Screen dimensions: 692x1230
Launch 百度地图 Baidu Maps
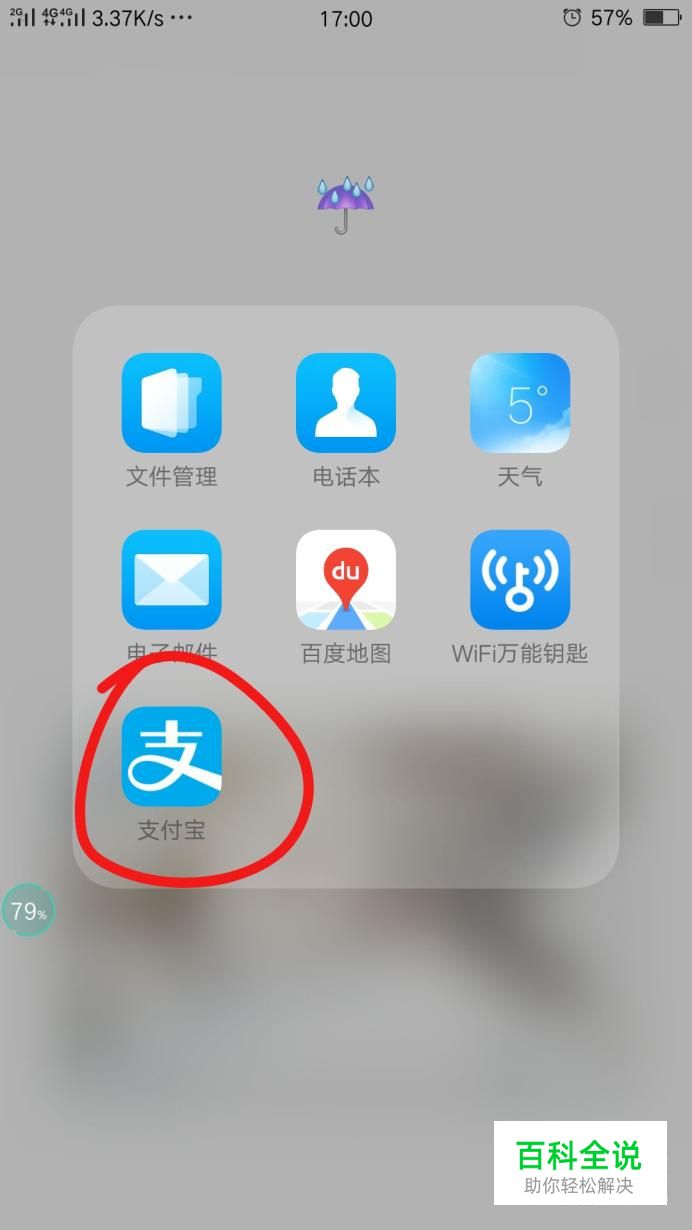tap(346, 580)
